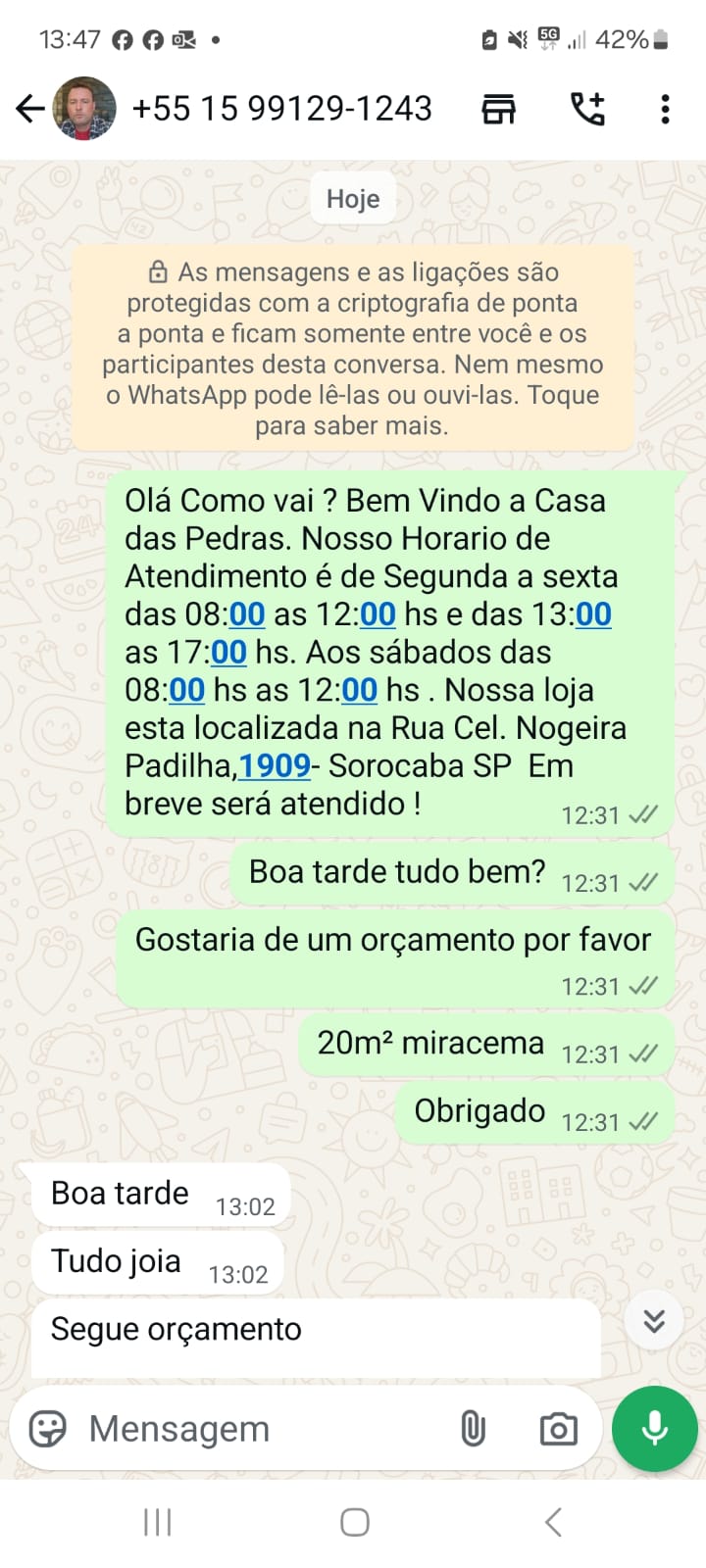Screen dimensions: 706x1568
Task: Start a call with the add-call icon
Action: (x=585, y=109)
